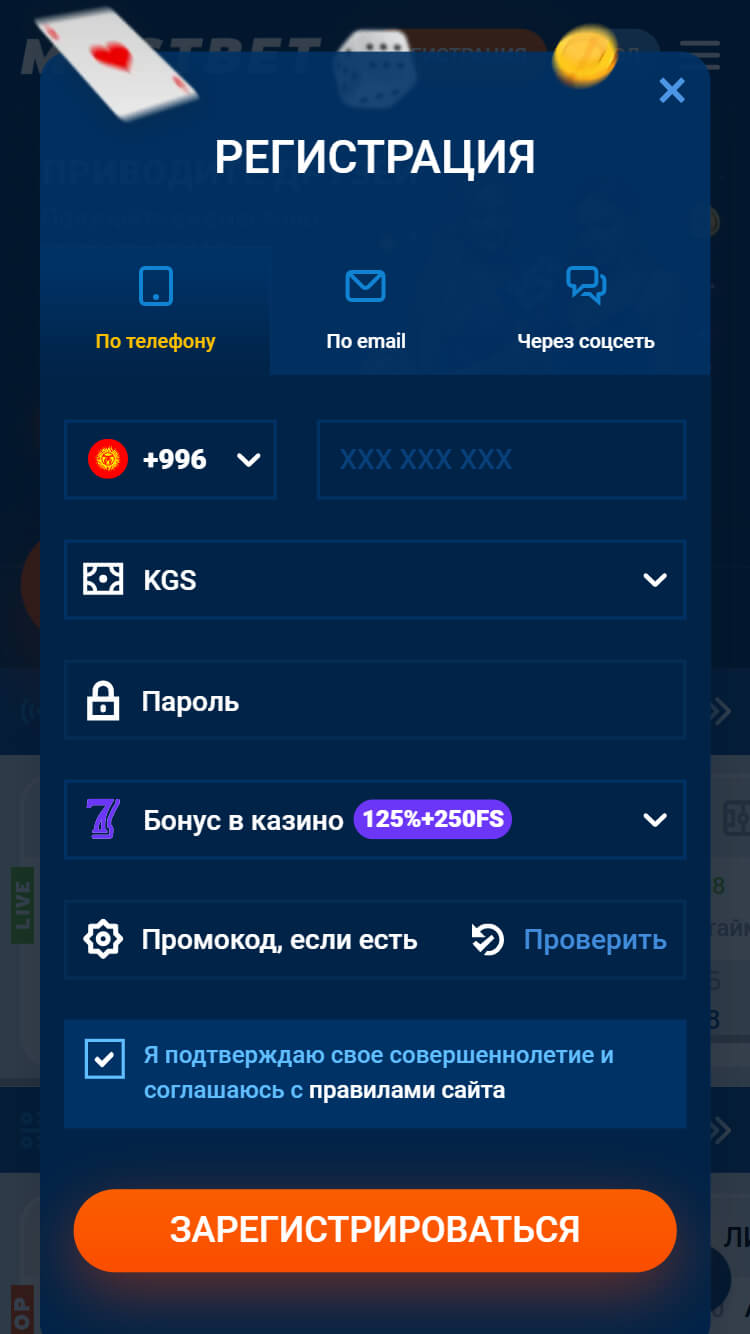The width and height of the screenshot is (750, 1334).
Task: Tap the Зарегистрироваться button
Action: pos(375,1230)
